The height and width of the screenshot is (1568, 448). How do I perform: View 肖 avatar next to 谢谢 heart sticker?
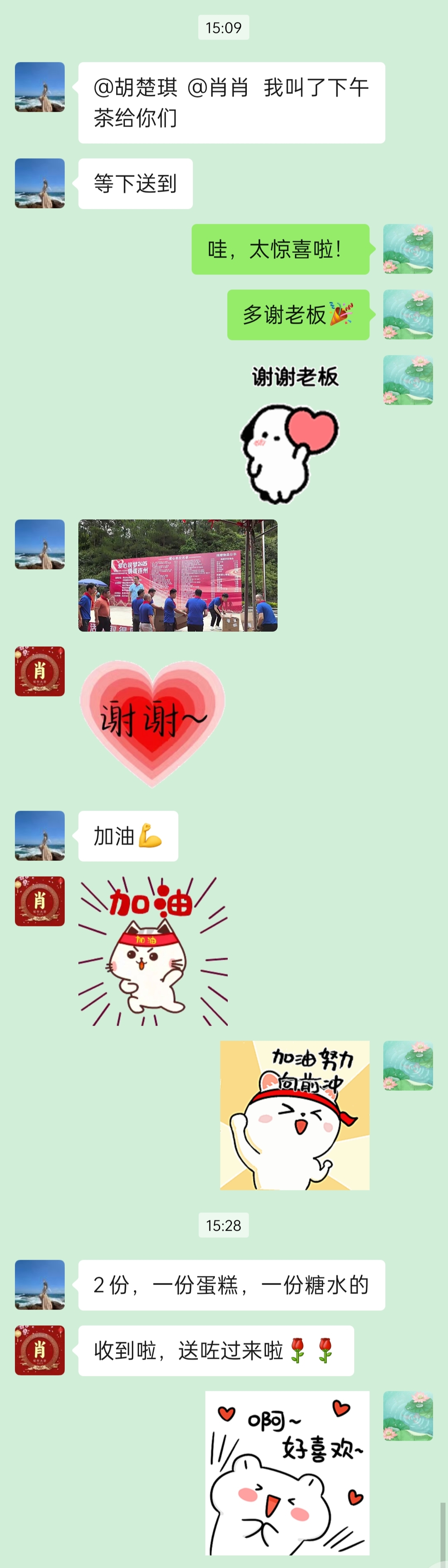point(39,671)
